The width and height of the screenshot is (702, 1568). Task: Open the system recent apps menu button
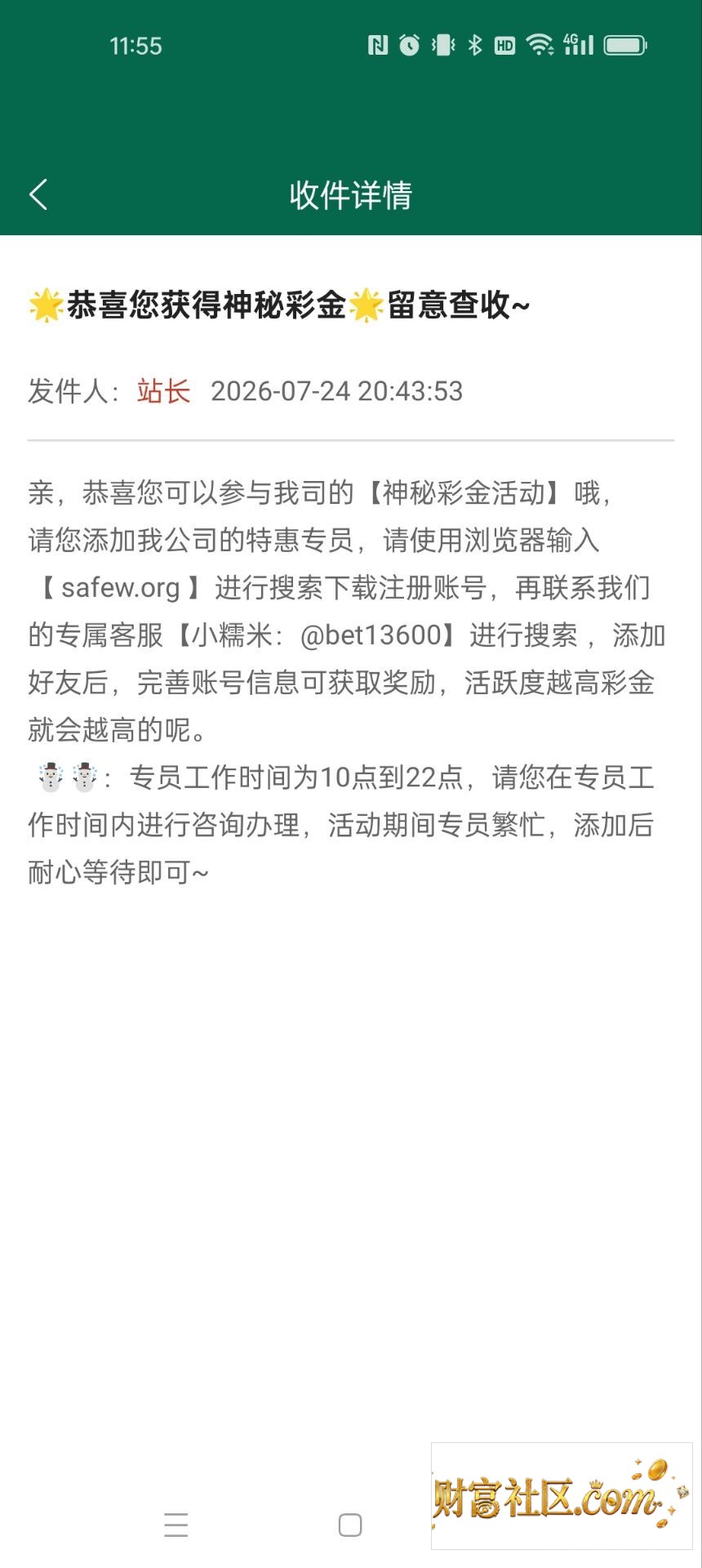(x=175, y=1525)
